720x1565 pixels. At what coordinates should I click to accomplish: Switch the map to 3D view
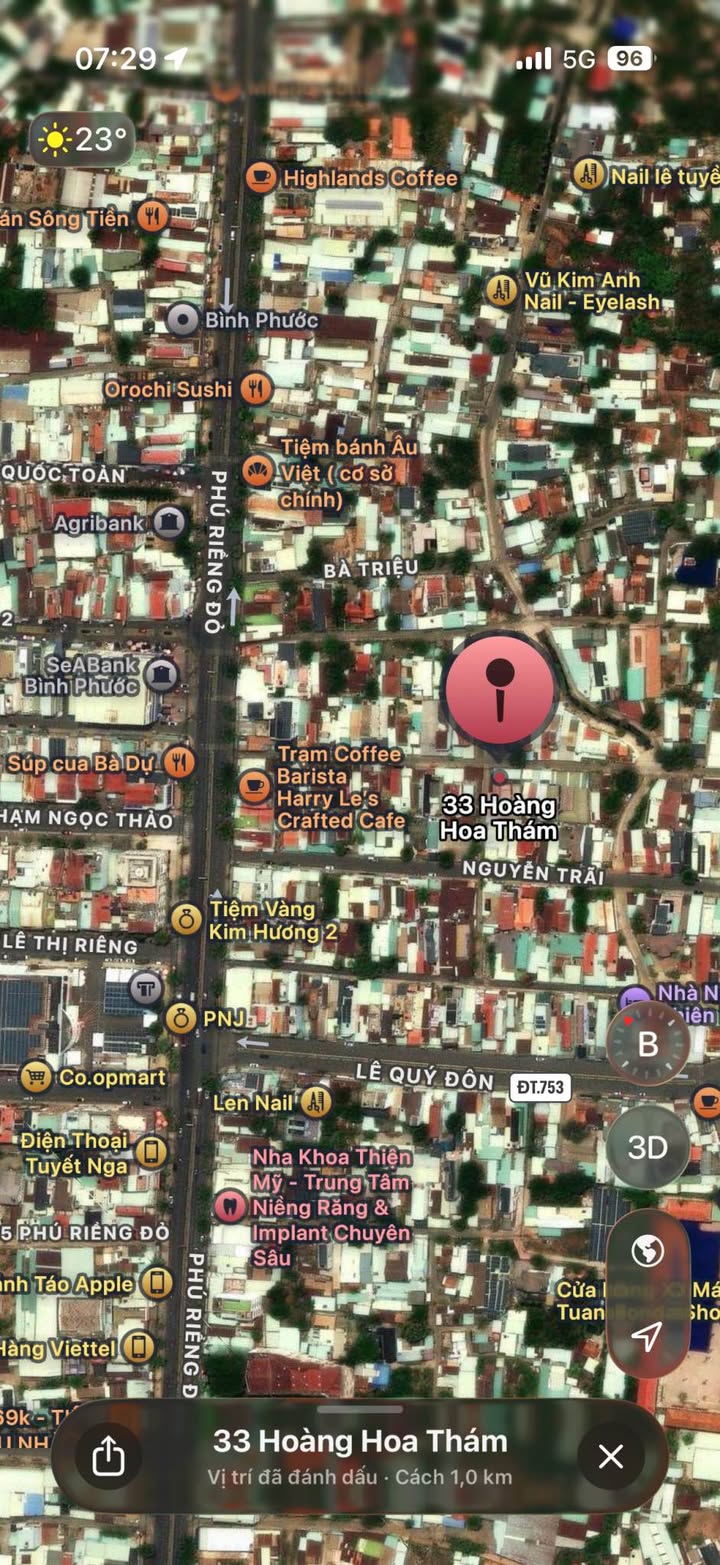pos(647,1147)
